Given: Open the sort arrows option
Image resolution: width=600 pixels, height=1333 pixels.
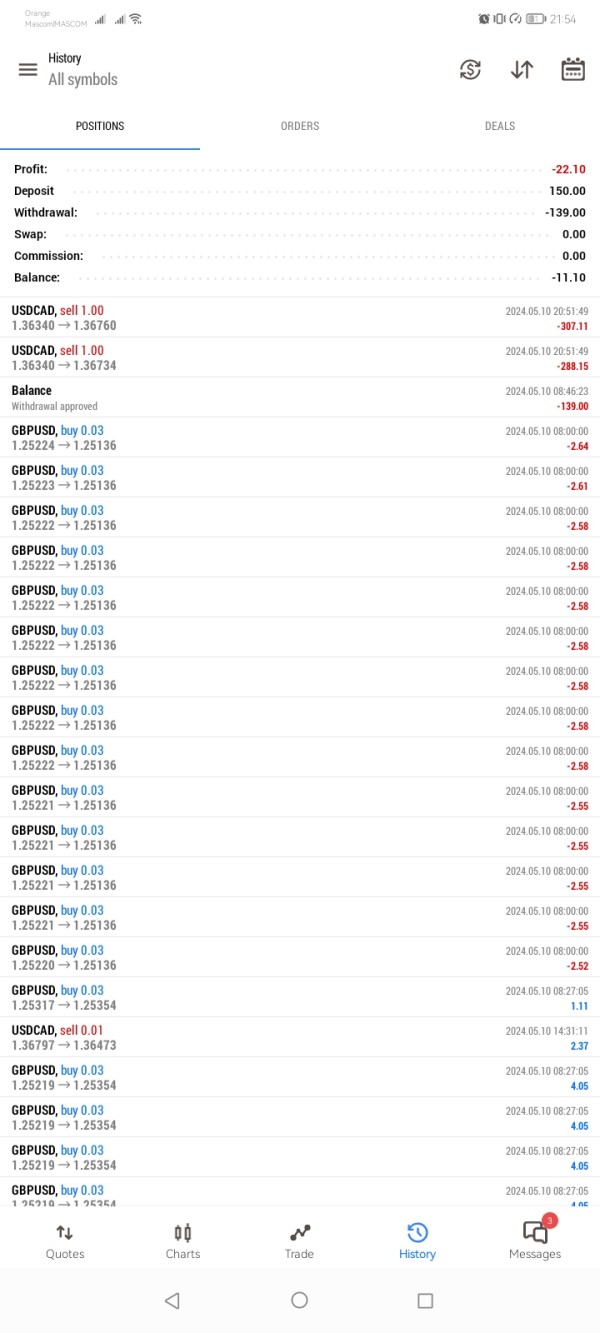Looking at the screenshot, I should click(522, 69).
